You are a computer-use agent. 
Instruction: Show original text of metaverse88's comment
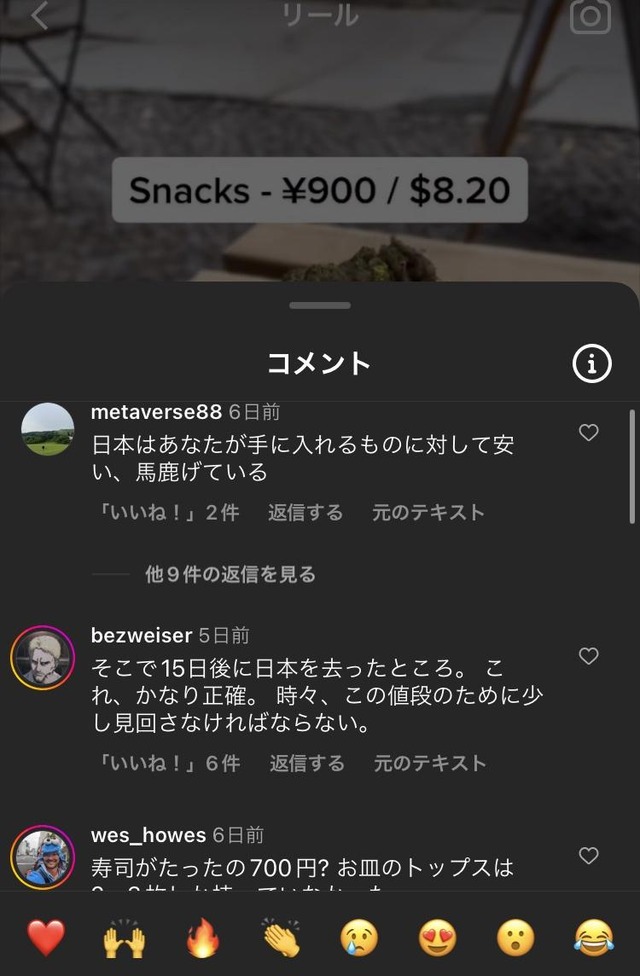(428, 513)
